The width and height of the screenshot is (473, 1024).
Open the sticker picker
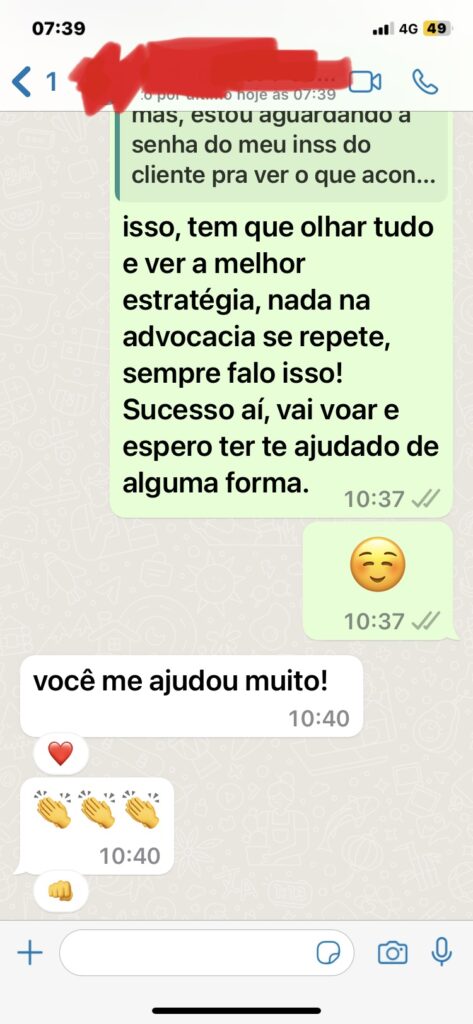pyautogui.click(x=329, y=953)
